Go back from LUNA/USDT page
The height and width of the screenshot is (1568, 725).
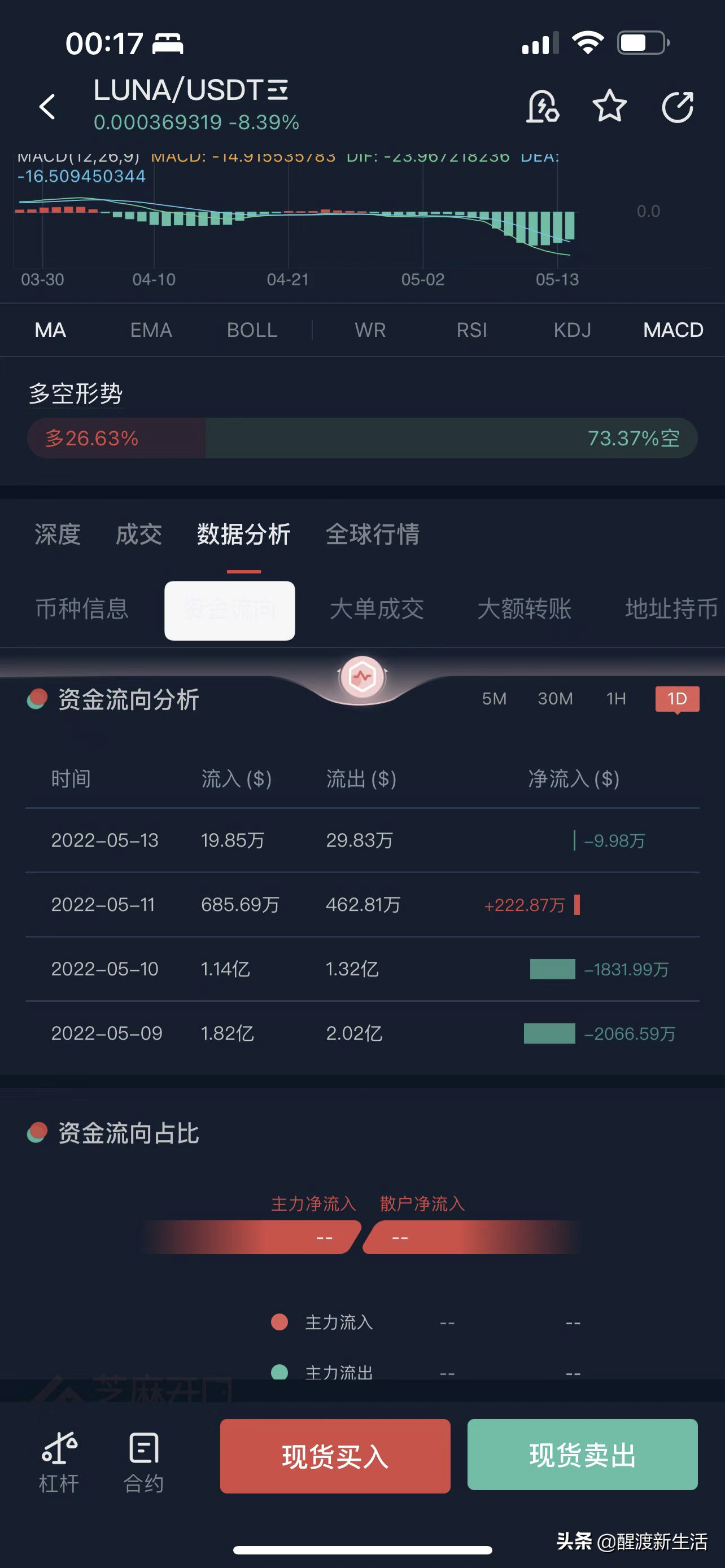click(x=47, y=107)
